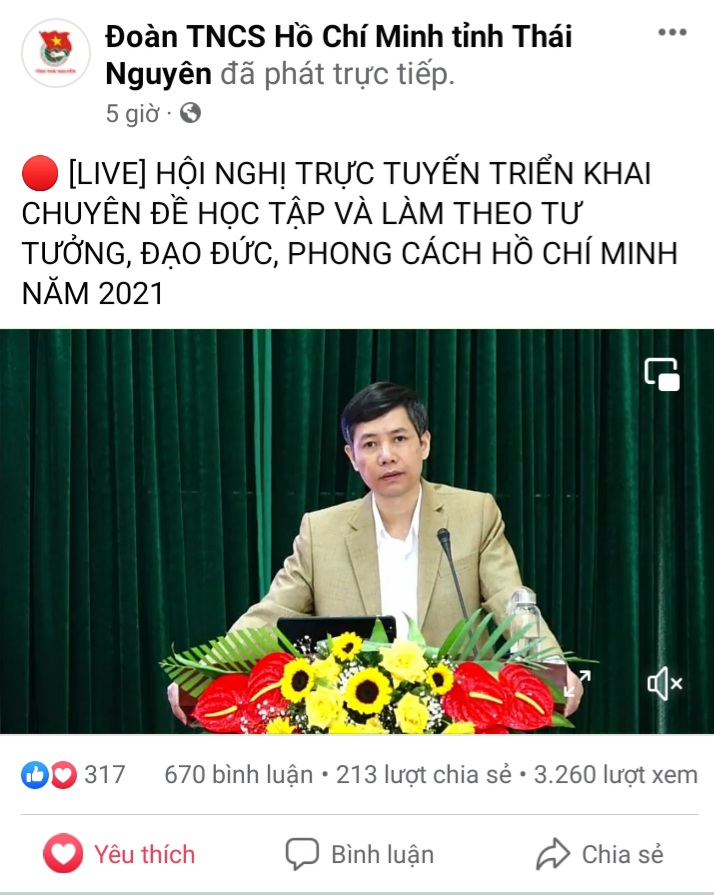The image size is (714, 895).
Task: Open the live conference video
Action: tap(357, 530)
